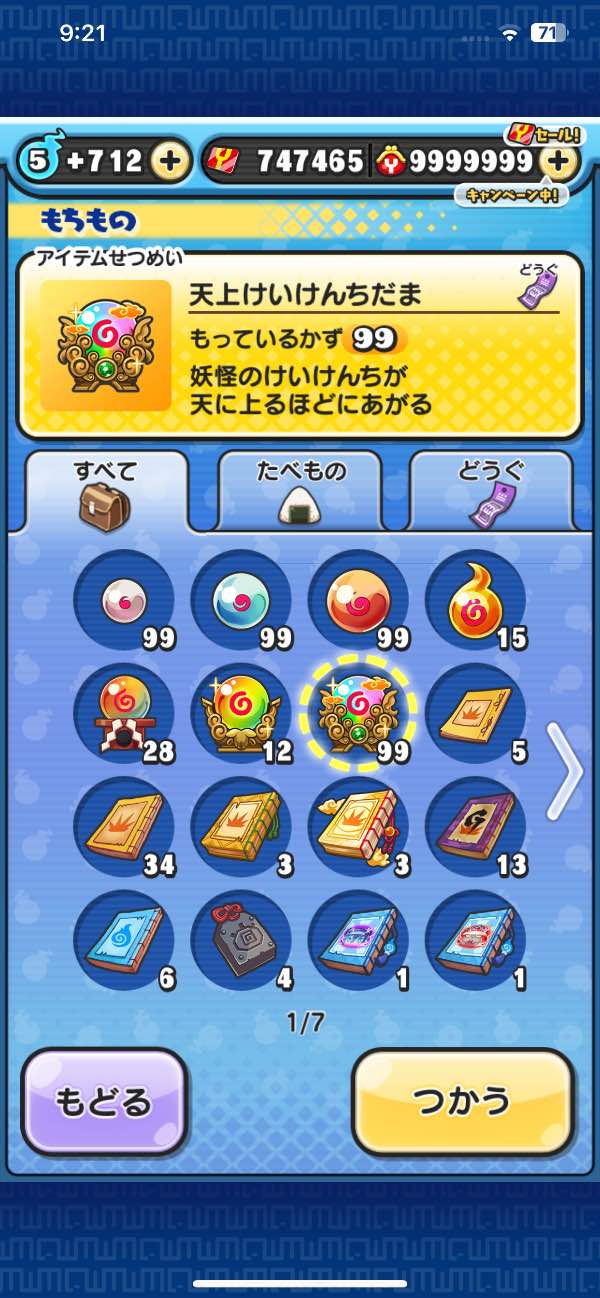Go to the next item page arrow
600x1298 pixels.
[x=565, y=770]
